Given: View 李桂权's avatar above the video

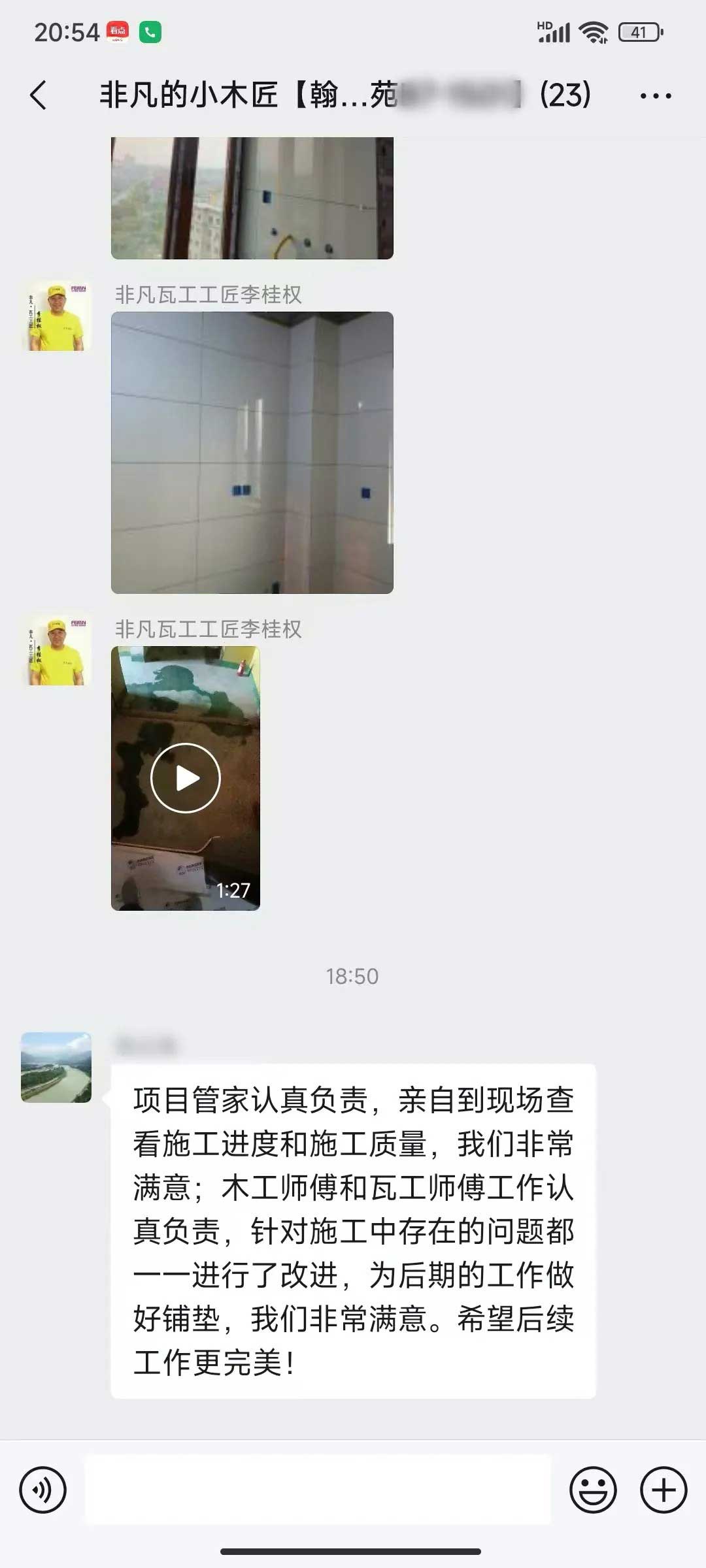Looking at the screenshot, I should pos(56,651).
